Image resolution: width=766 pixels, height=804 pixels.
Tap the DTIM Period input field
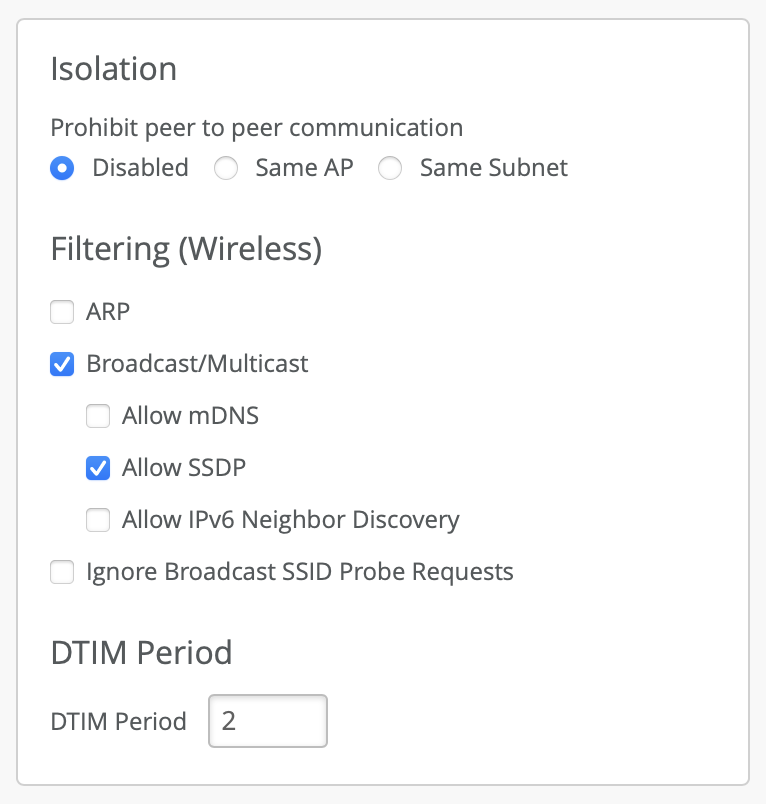[x=267, y=721]
